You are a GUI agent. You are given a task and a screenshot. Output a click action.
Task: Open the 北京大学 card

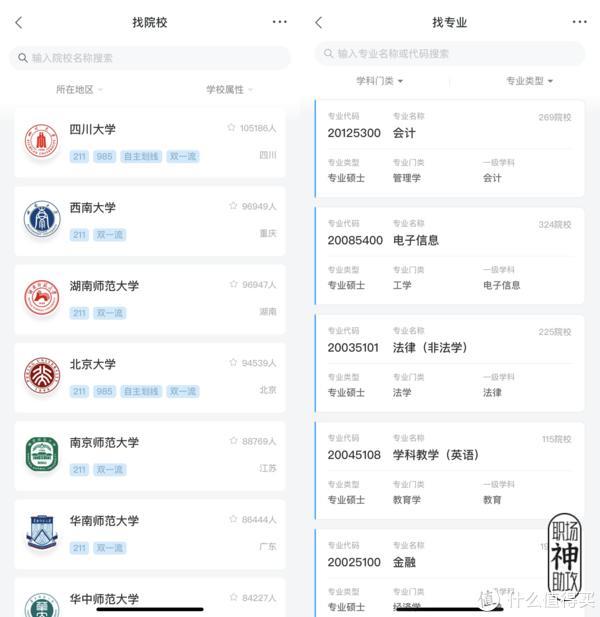pyautogui.click(x=150, y=377)
